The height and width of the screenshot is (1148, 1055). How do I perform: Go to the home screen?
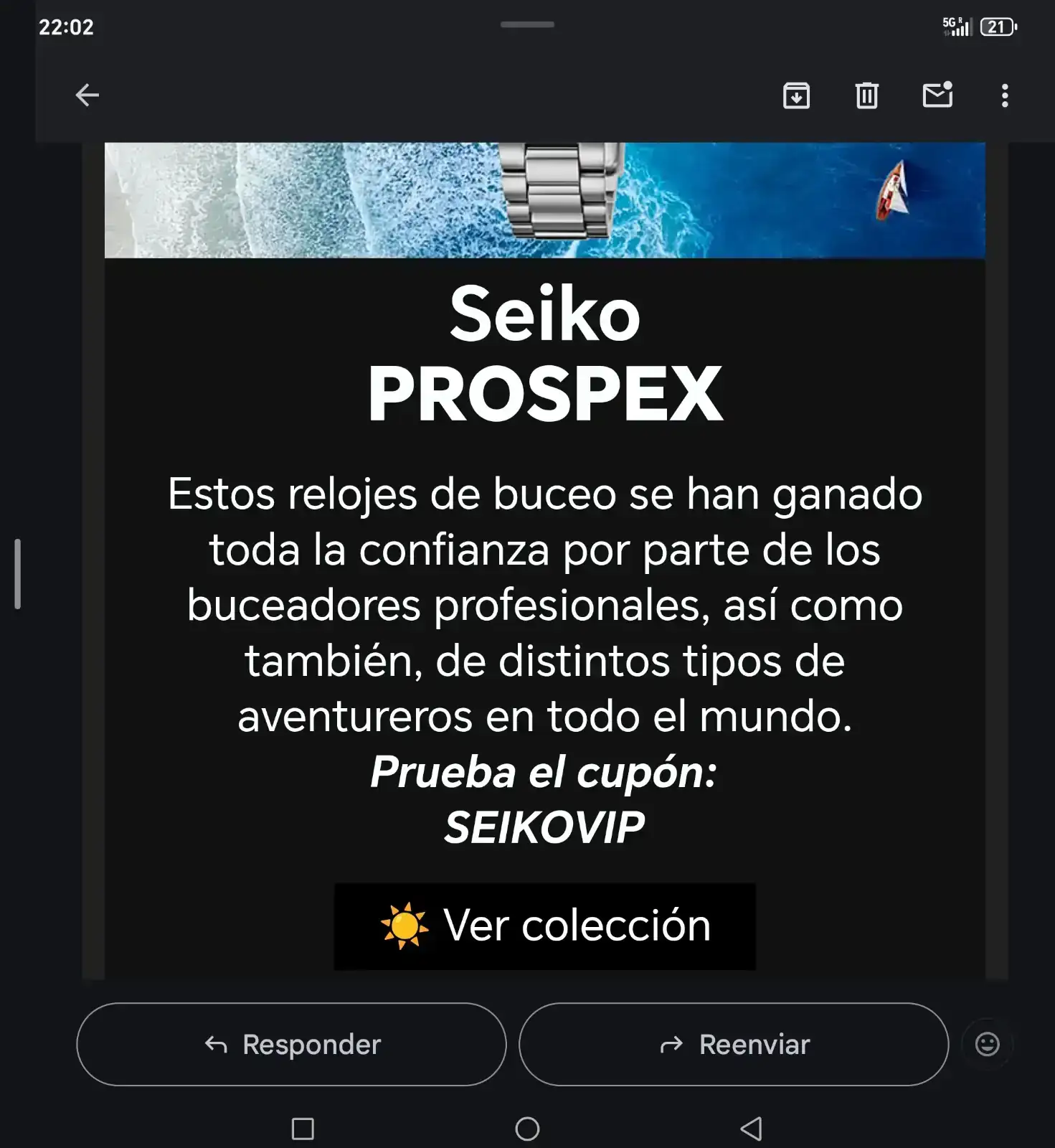point(527,1129)
